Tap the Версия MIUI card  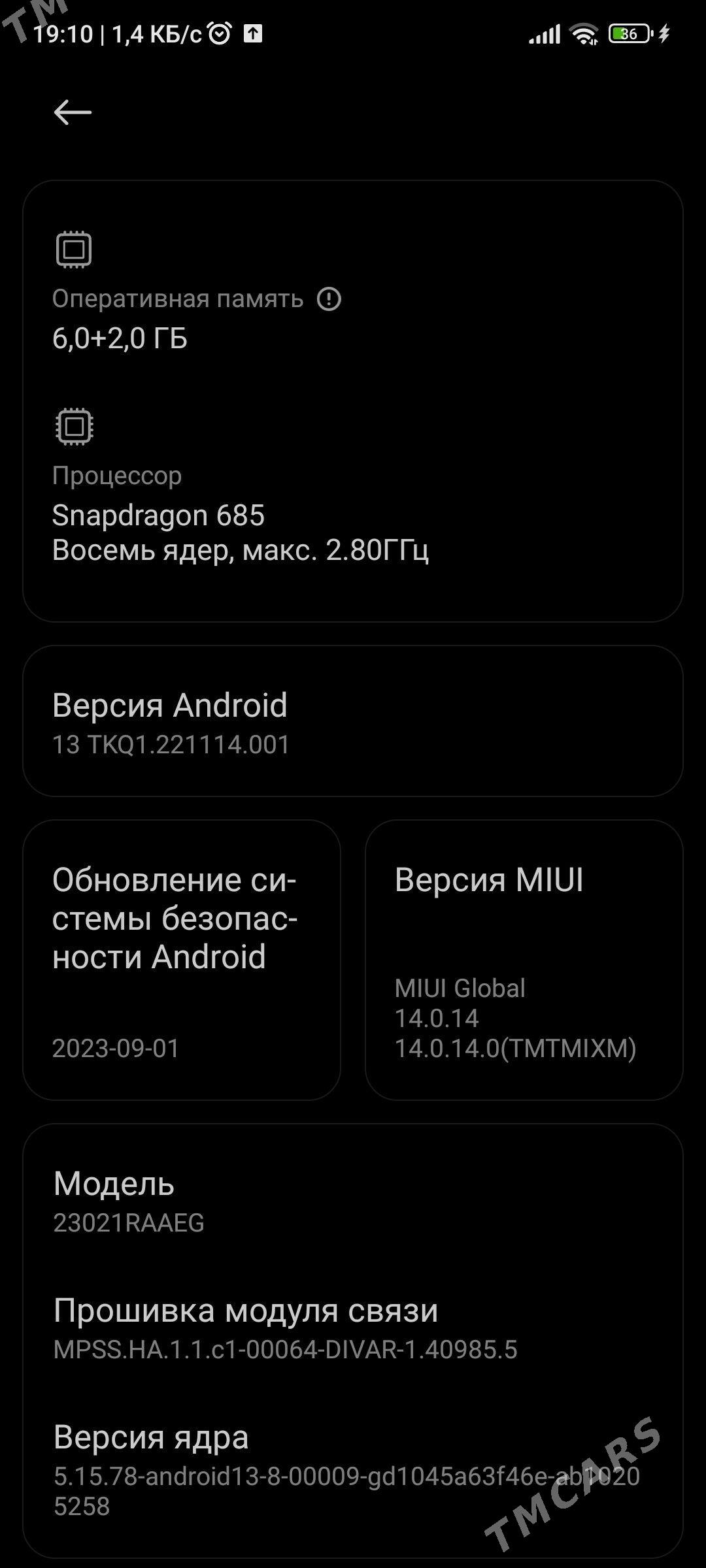524,960
